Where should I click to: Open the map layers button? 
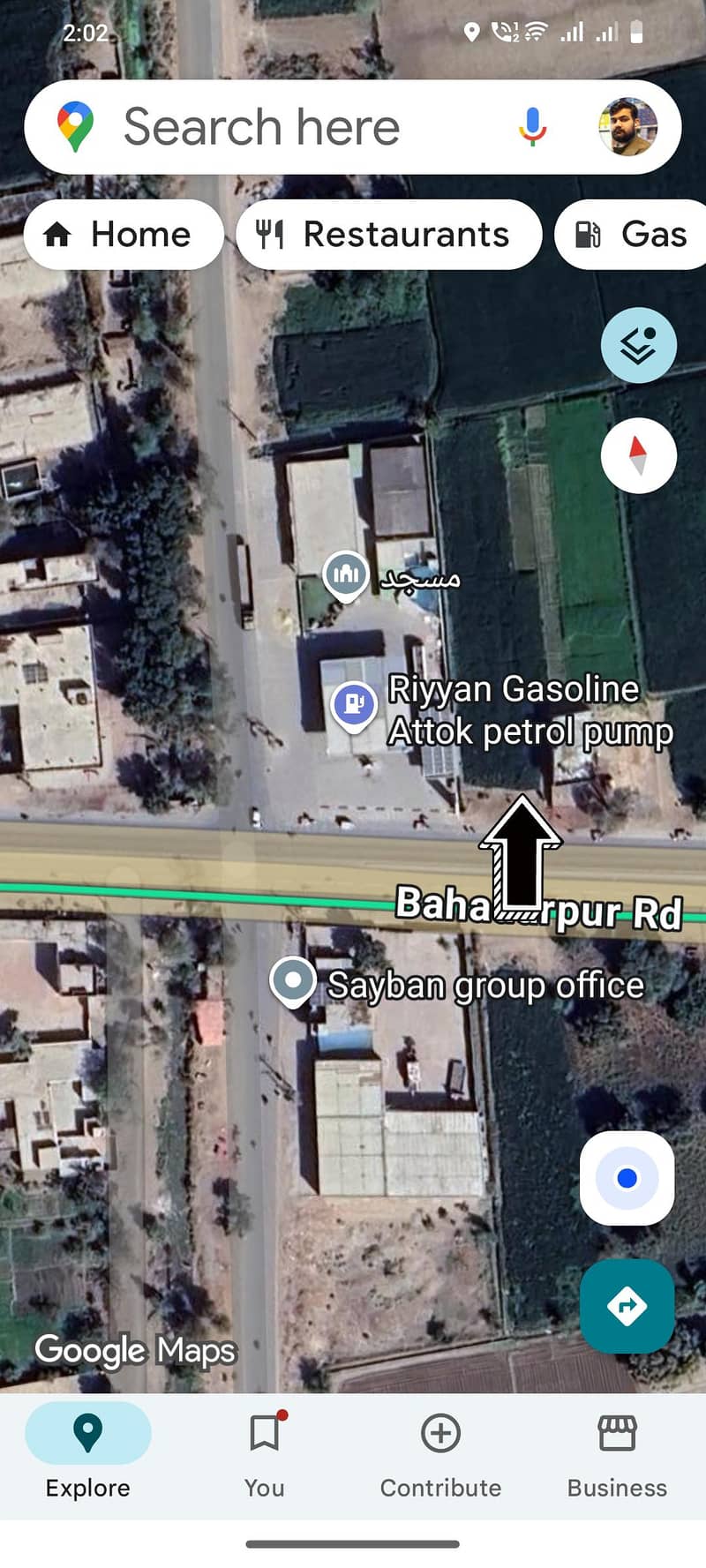638,345
